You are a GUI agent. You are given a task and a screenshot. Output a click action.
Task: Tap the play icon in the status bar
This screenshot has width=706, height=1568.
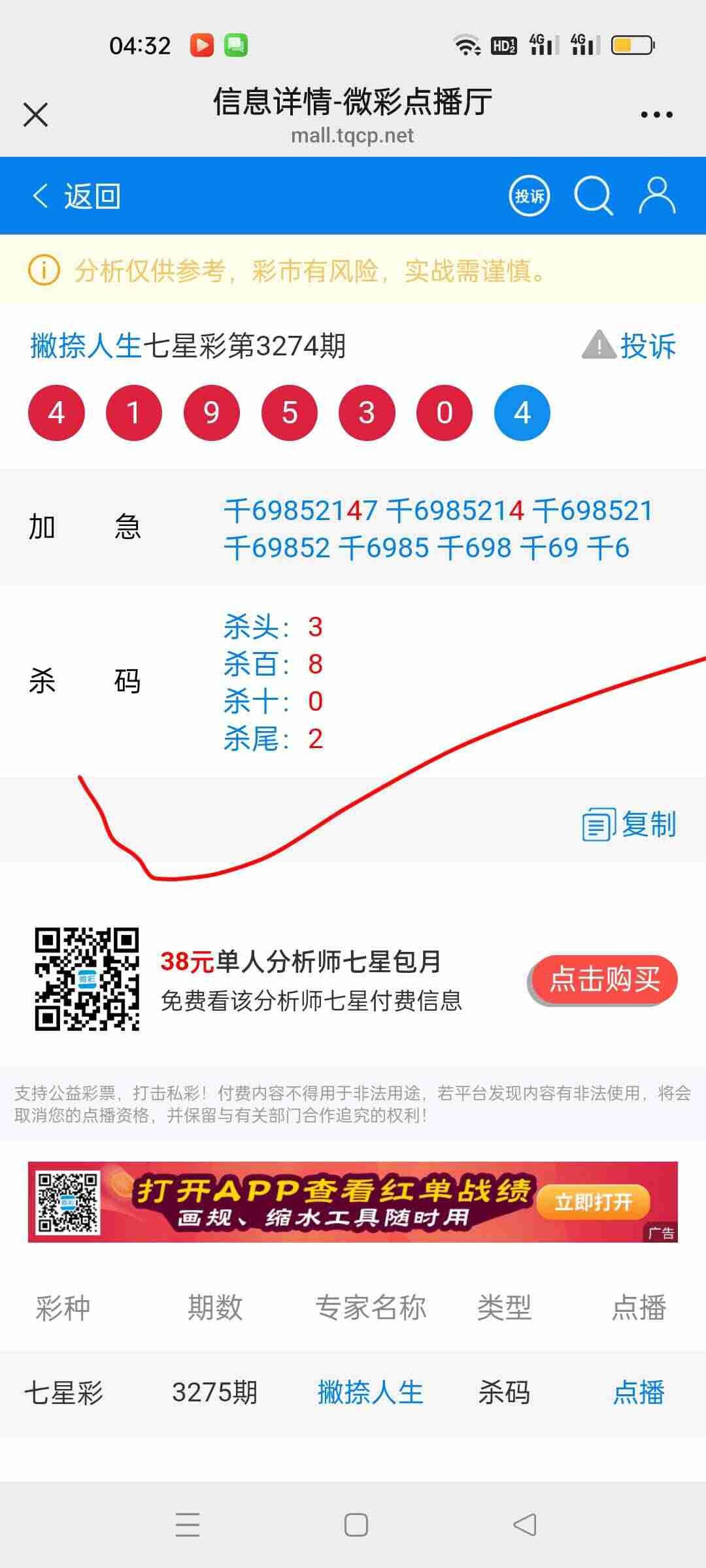pyautogui.click(x=203, y=44)
